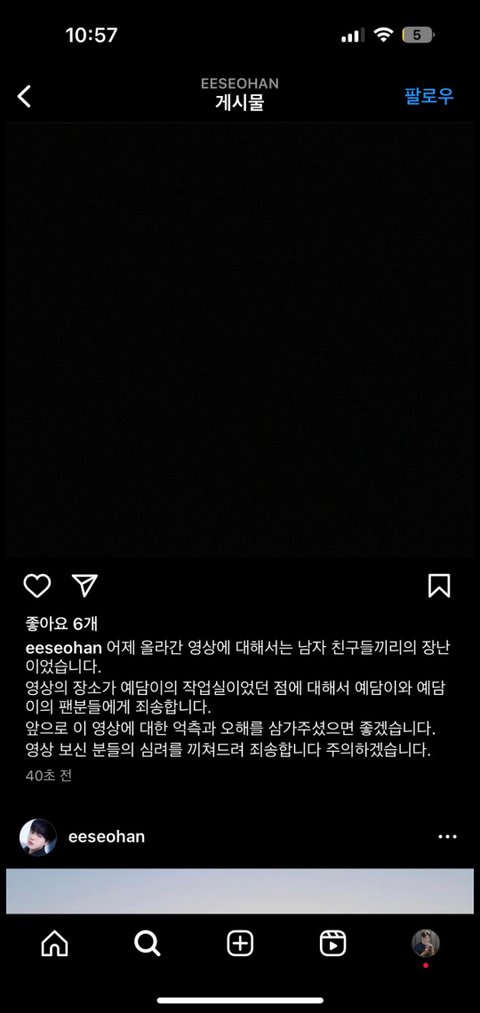Image resolution: width=480 pixels, height=1013 pixels.
Task: Open the overflow menu on the next post
Action: click(x=447, y=836)
